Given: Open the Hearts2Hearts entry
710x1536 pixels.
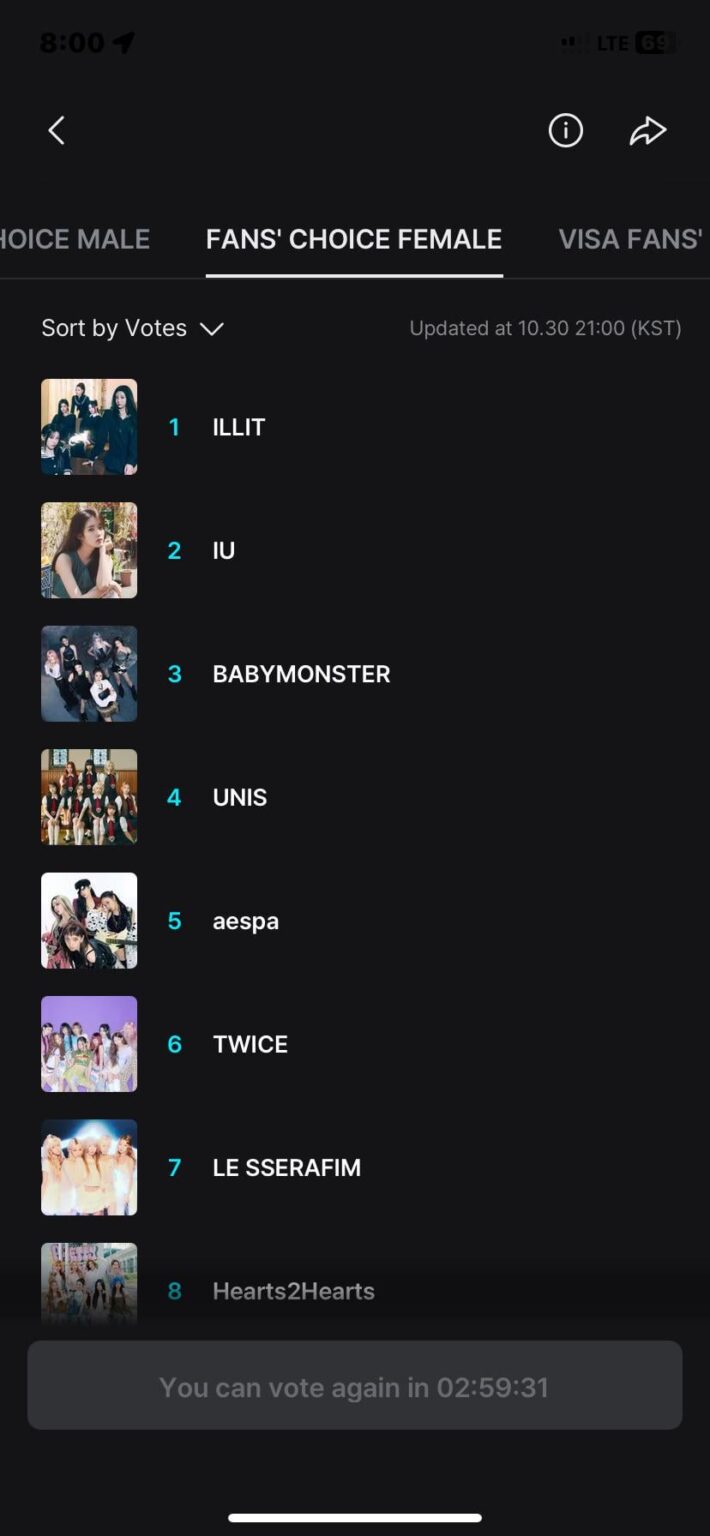Looking at the screenshot, I should click(293, 1291).
